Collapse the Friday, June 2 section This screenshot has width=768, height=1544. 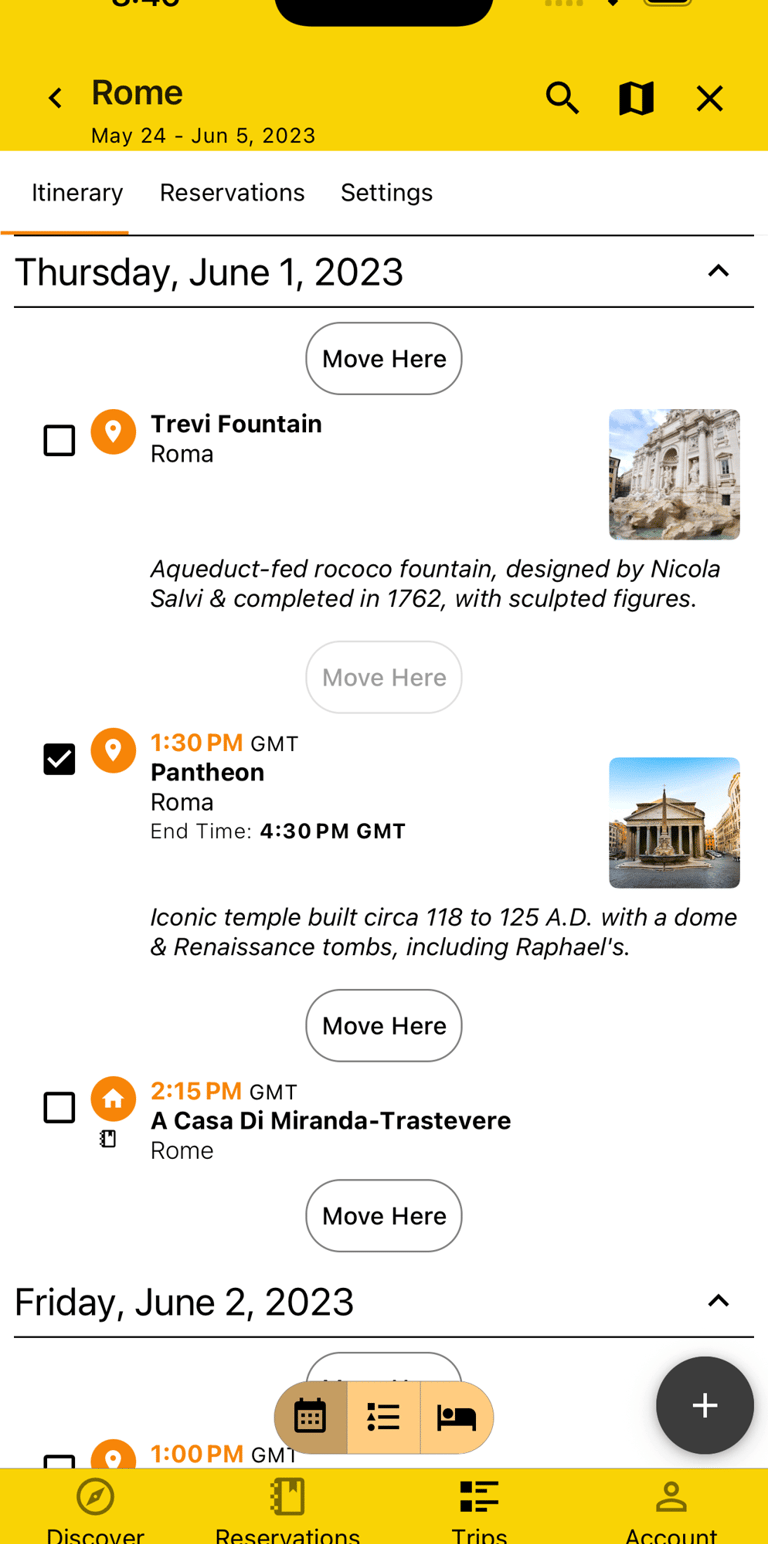[x=718, y=1300]
